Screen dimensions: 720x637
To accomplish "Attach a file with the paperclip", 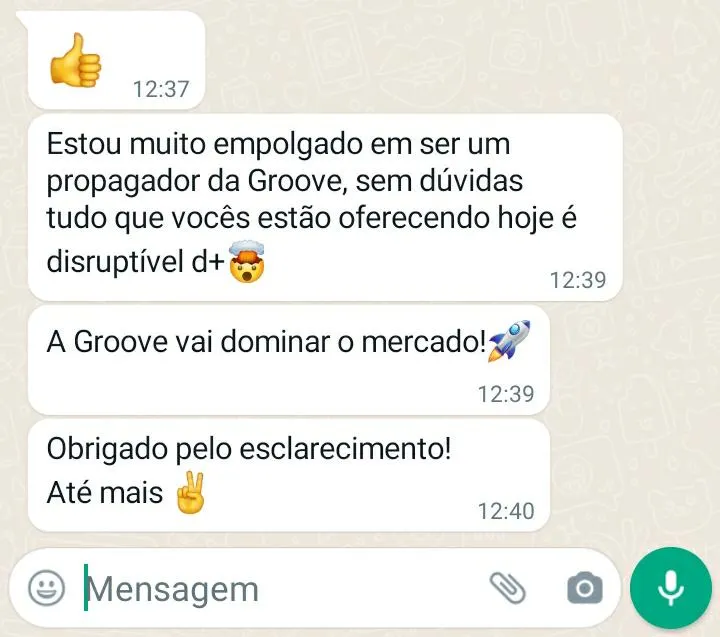I will [x=507, y=589].
